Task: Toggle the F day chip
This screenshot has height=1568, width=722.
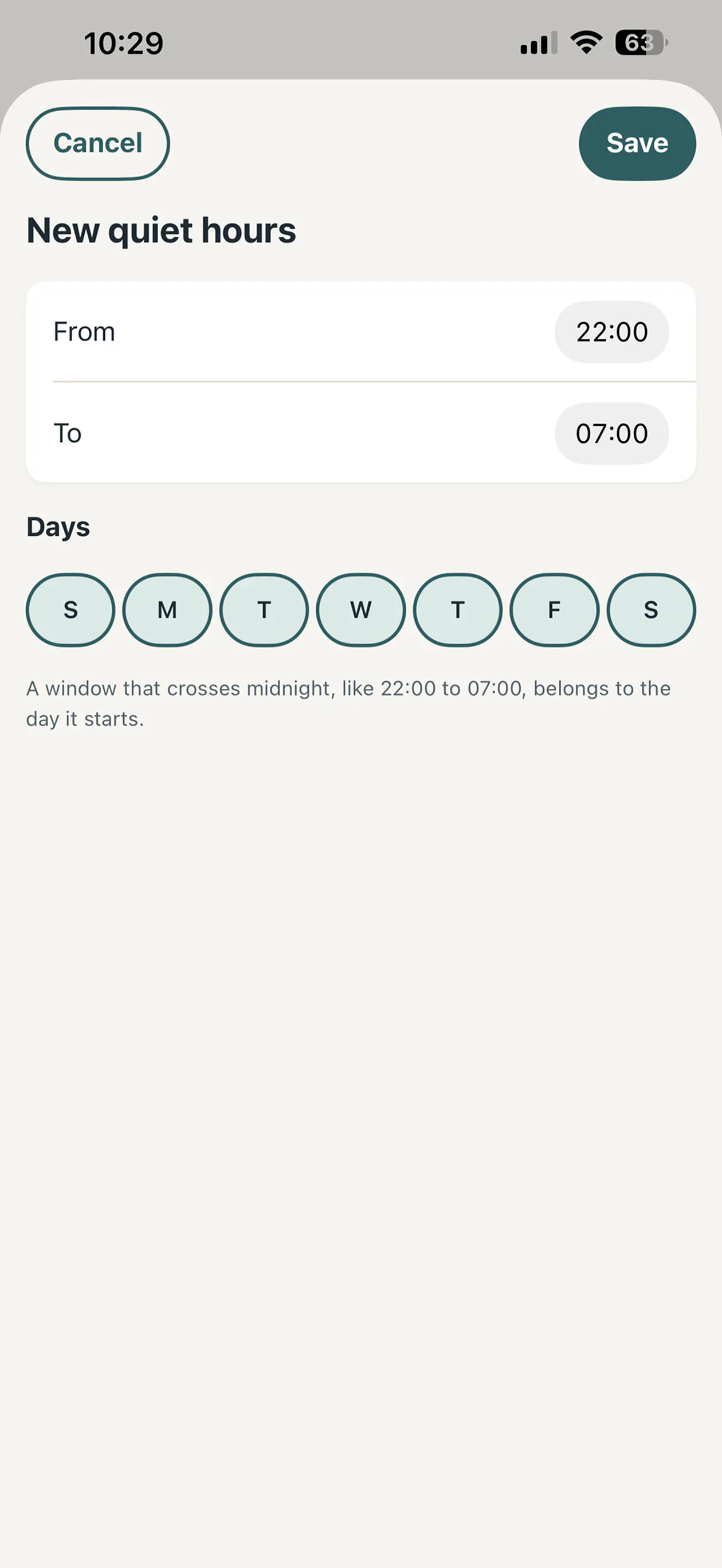Action: [x=554, y=610]
